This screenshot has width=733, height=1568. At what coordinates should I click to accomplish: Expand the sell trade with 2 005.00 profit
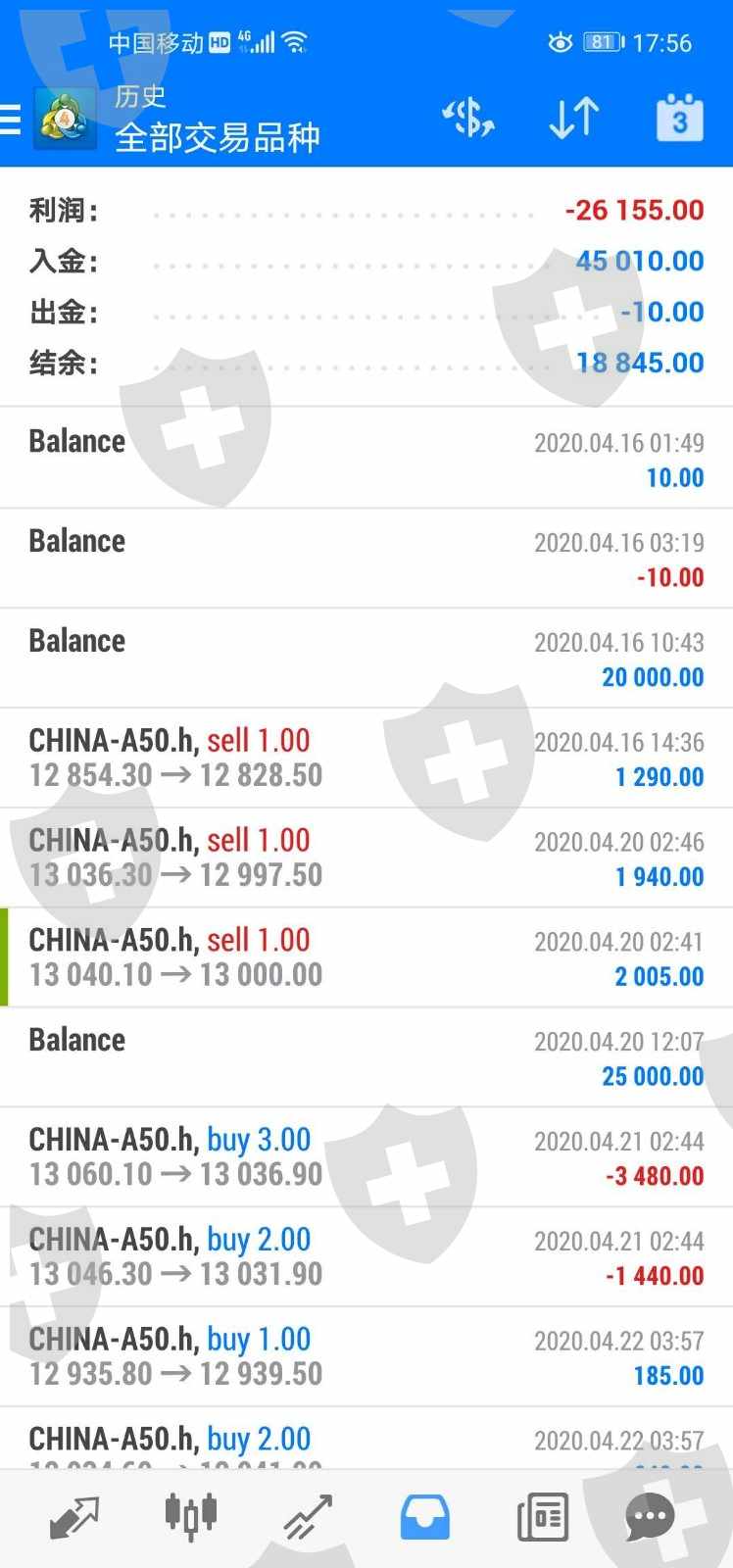(366, 957)
